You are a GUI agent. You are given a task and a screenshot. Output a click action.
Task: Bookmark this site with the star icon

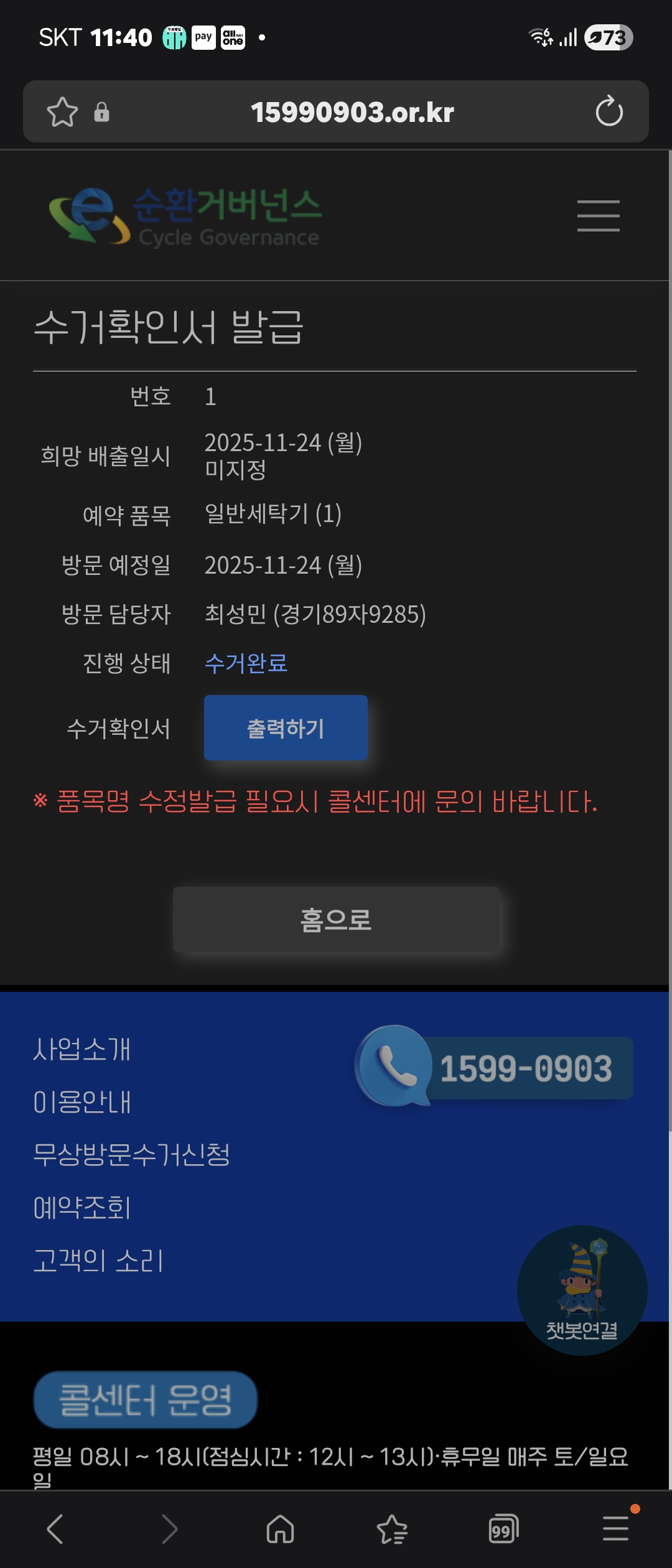coord(62,112)
